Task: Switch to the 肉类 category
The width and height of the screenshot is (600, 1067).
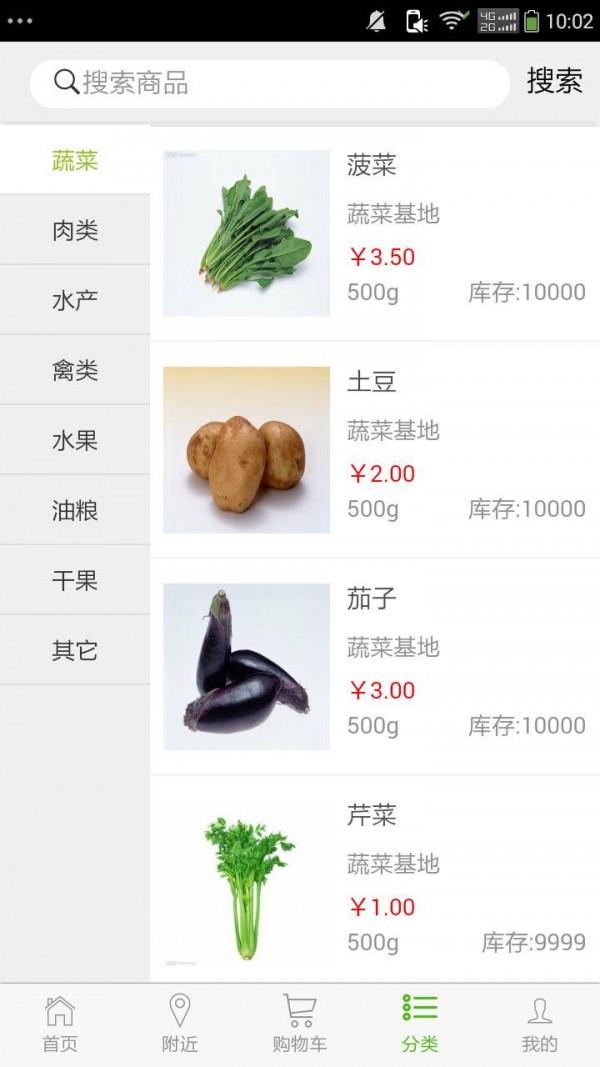Action: 75,231
